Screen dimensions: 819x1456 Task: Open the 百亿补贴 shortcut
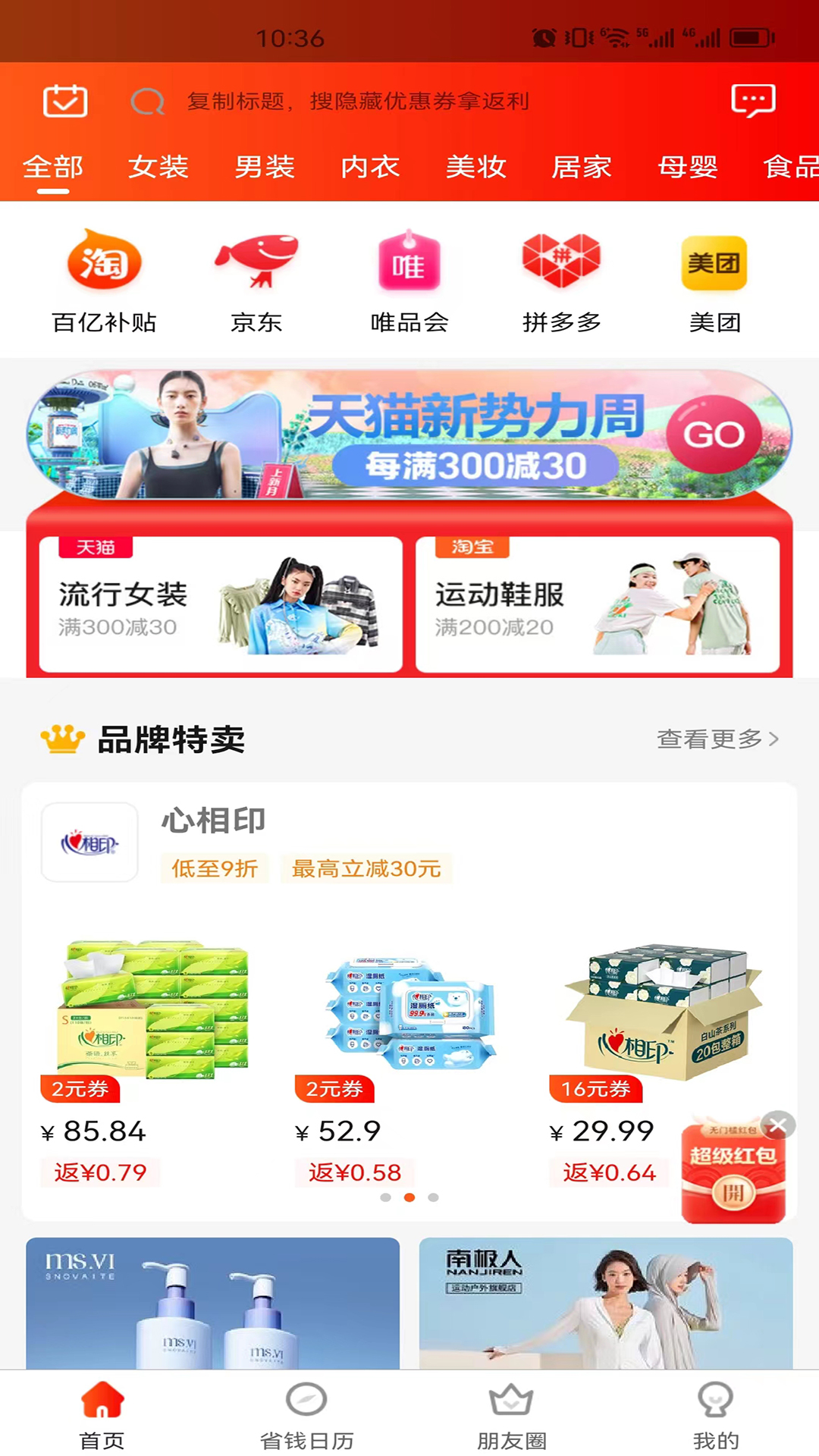pos(104,281)
